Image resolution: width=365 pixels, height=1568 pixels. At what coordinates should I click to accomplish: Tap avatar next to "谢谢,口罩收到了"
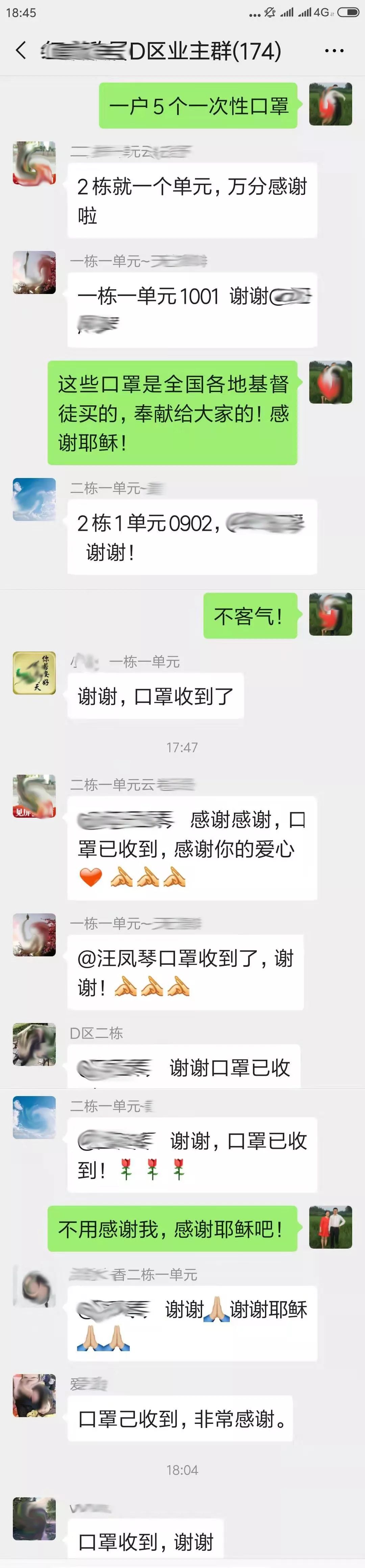(x=34, y=673)
